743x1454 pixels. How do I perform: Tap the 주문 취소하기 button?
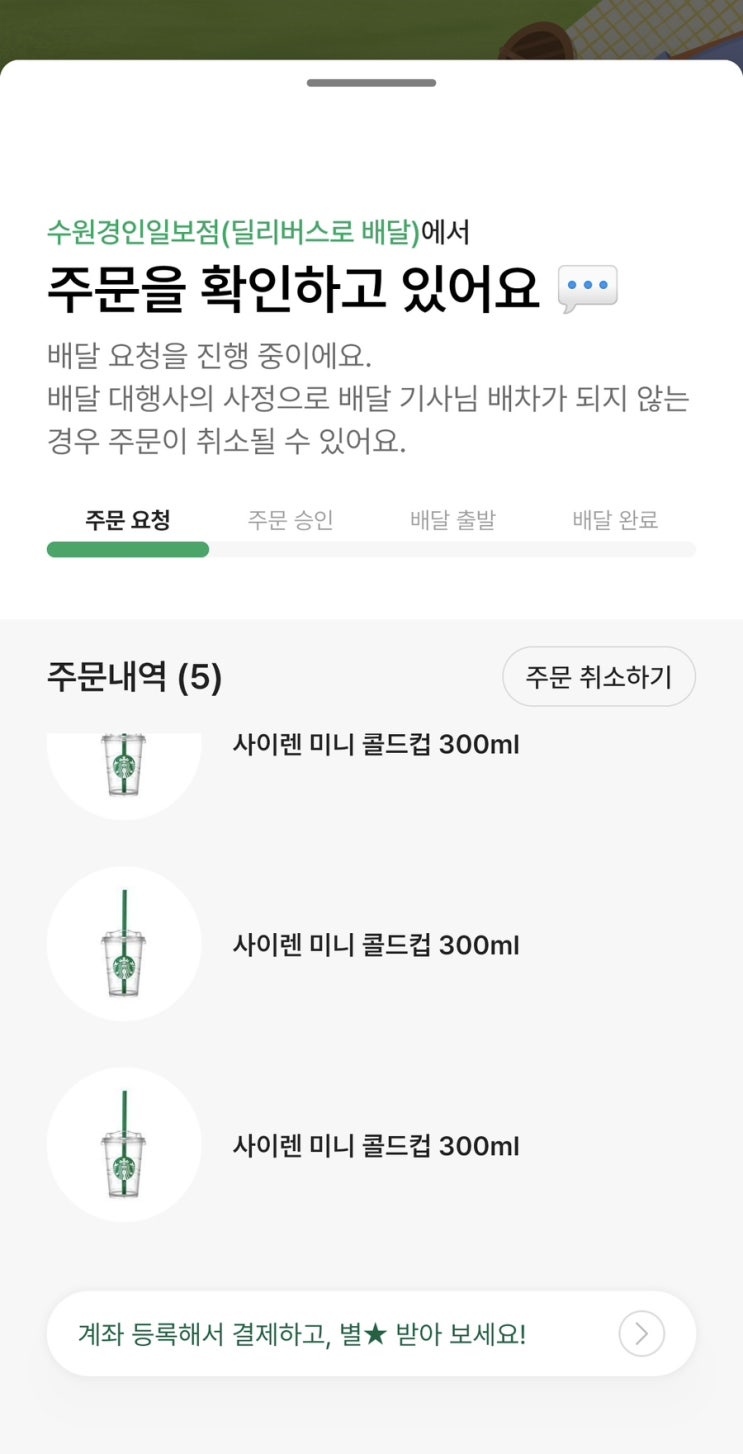click(x=598, y=677)
